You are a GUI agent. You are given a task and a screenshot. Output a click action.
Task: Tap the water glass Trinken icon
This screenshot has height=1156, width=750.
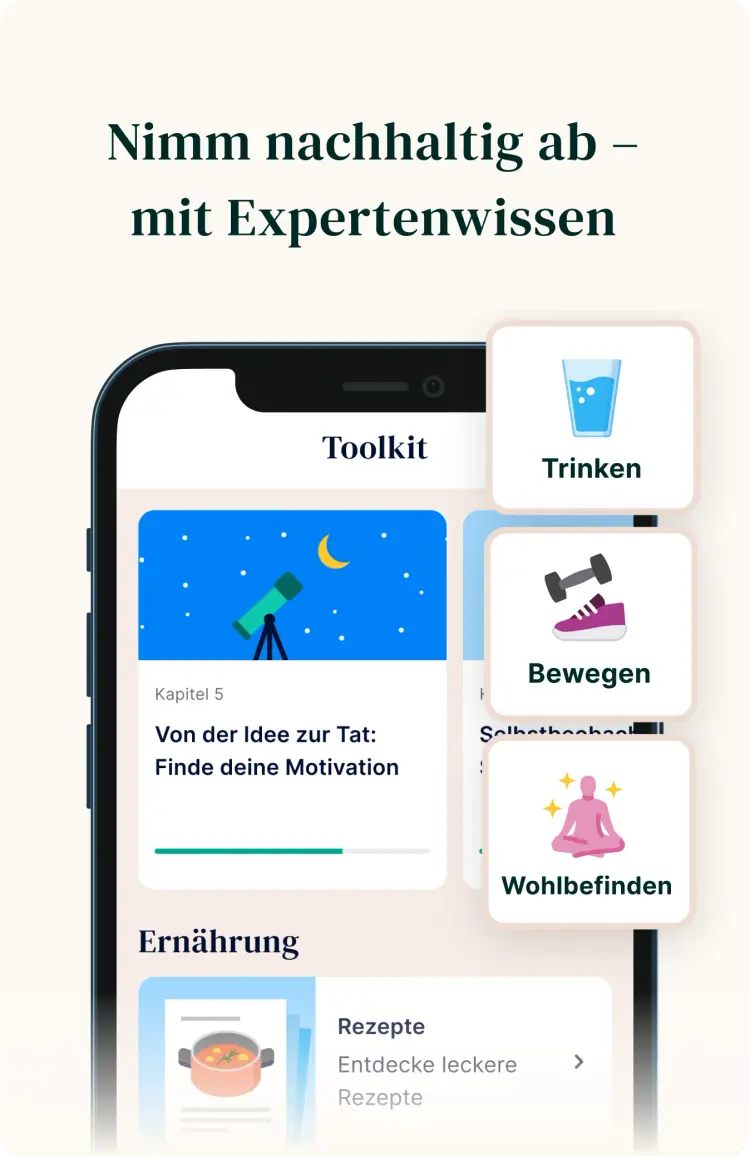pyautogui.click(x=592, y=399)
